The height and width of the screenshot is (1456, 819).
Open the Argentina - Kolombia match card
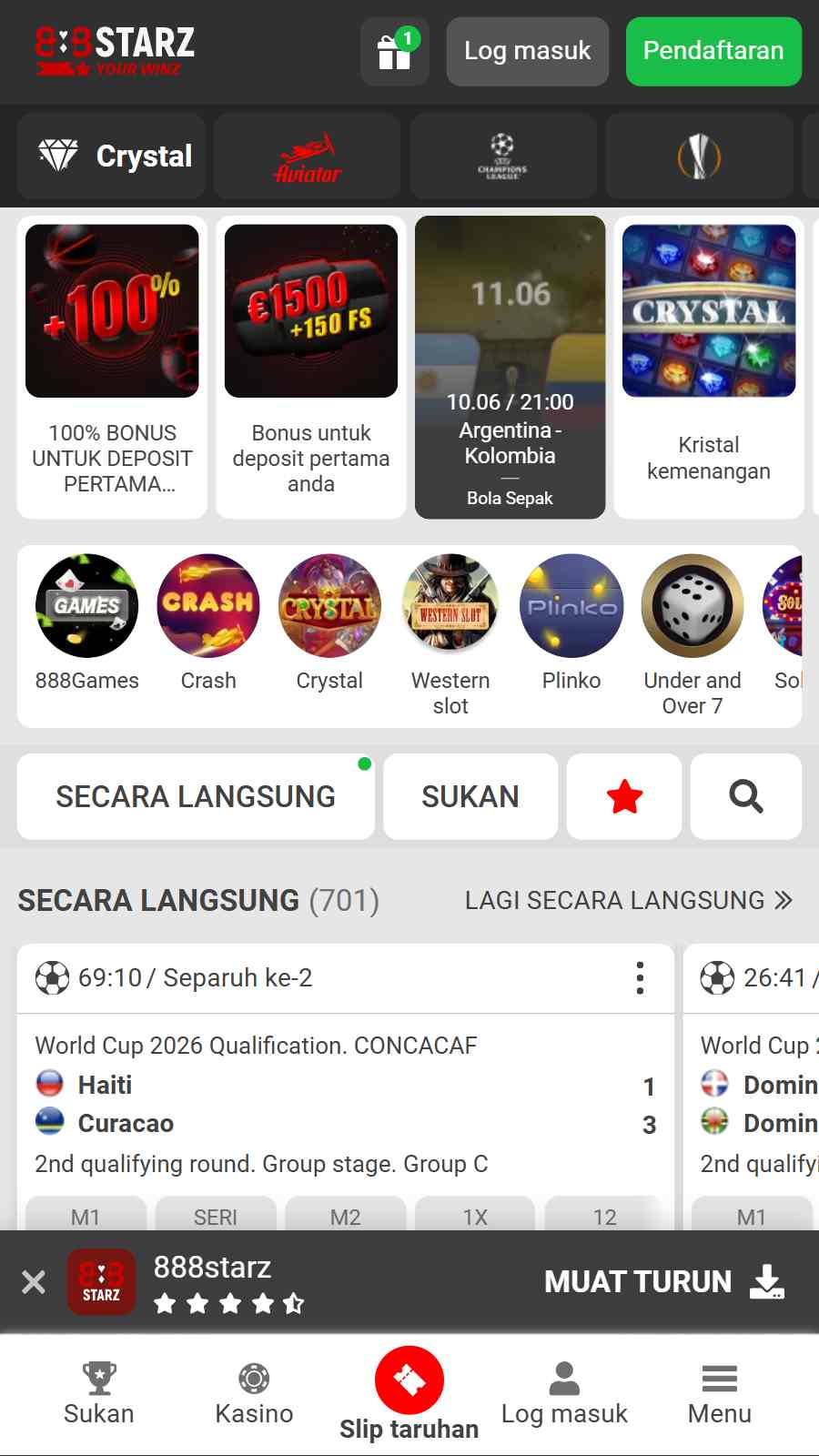[511, 368]
